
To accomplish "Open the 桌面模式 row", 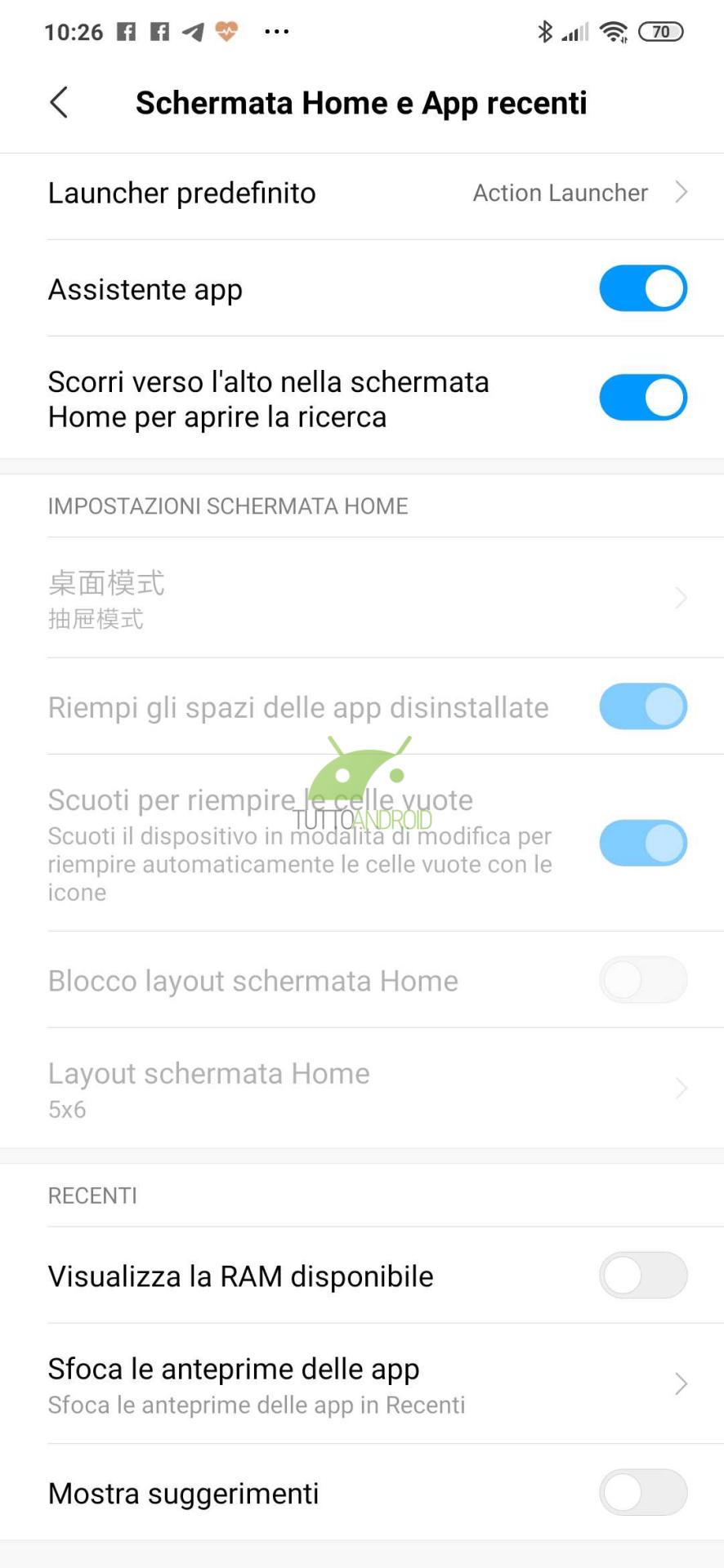I will pyautogui.click(x=362, y=598).
